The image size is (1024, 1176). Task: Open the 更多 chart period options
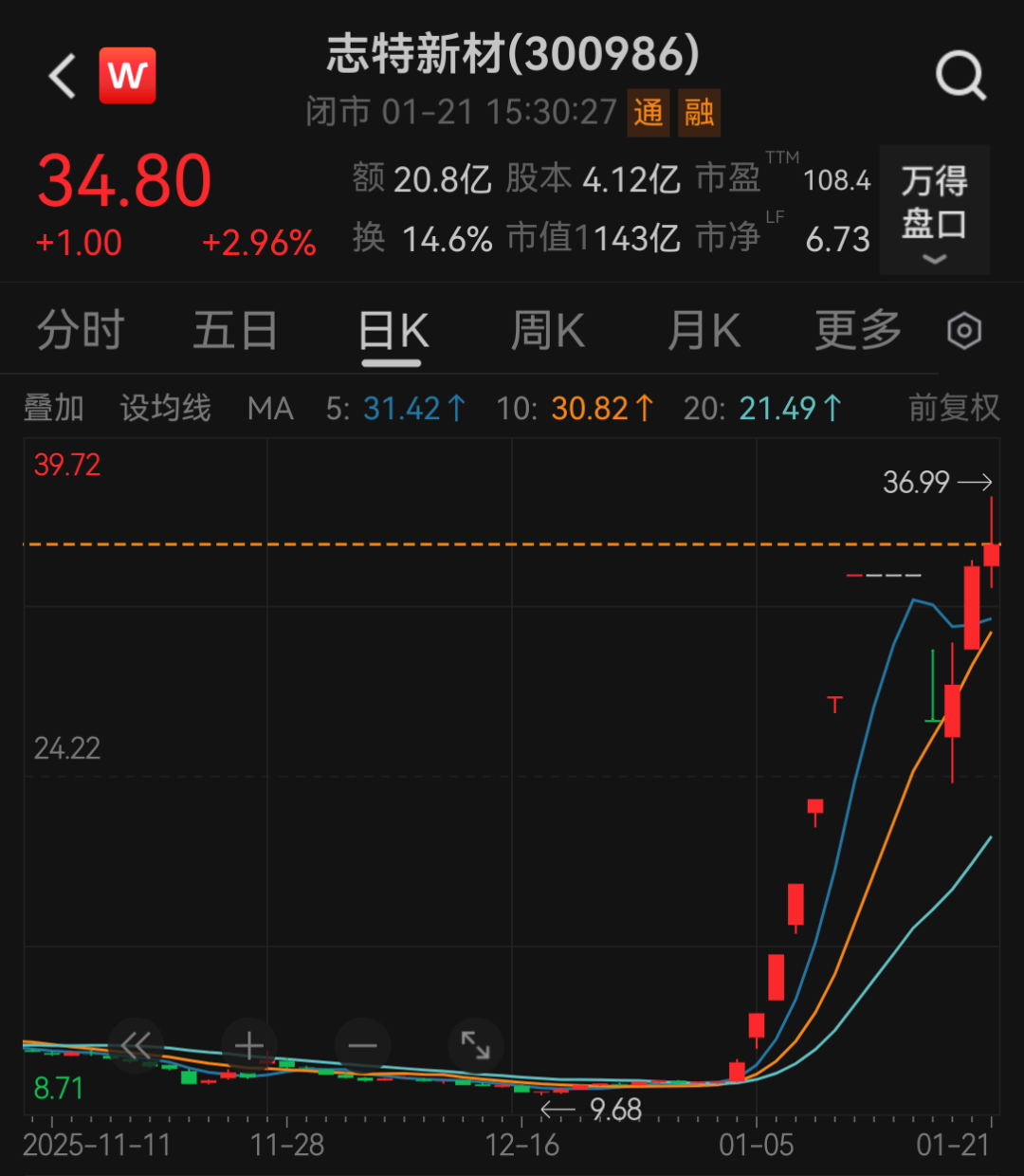click(x=858, y=331)
